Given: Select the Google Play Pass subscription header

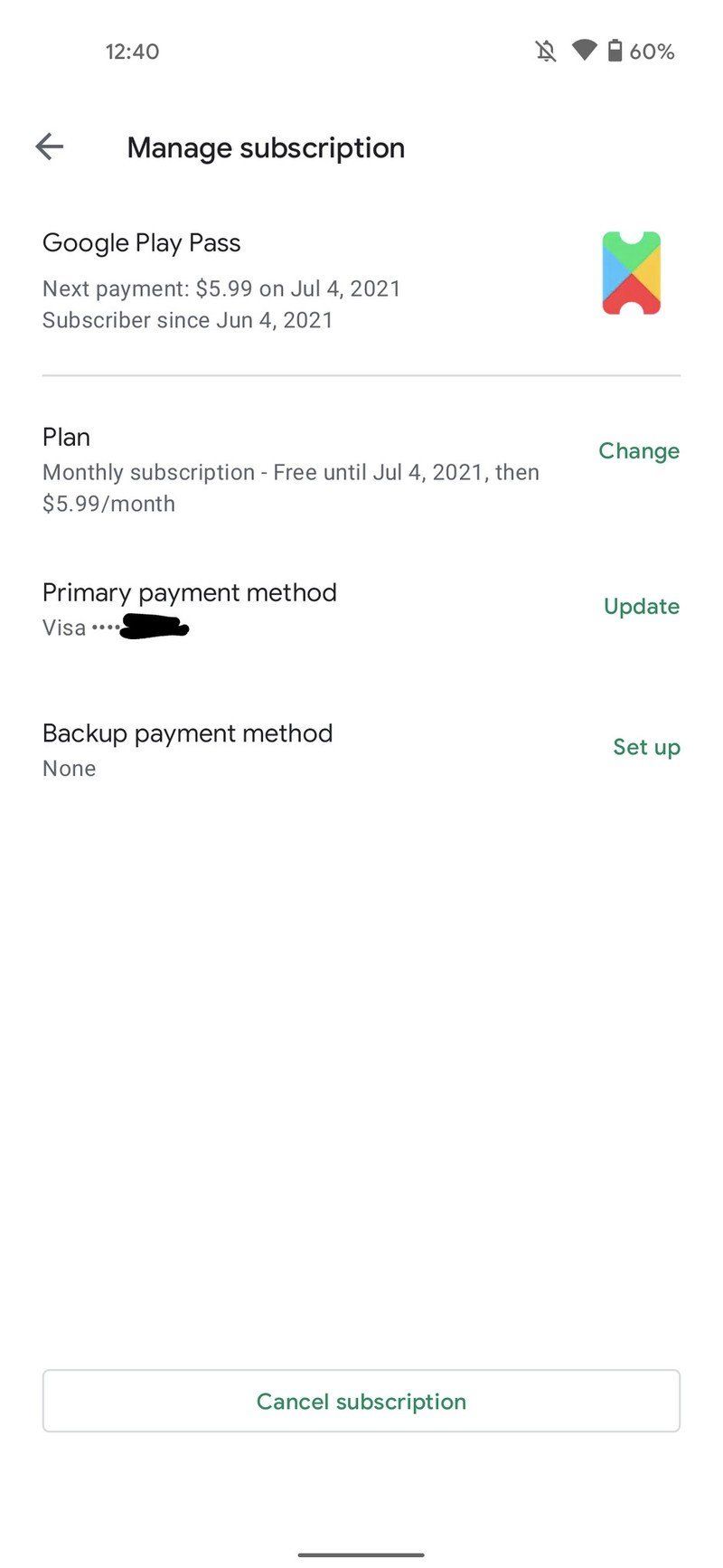Looking at the screenshot, I should (141, 242).
